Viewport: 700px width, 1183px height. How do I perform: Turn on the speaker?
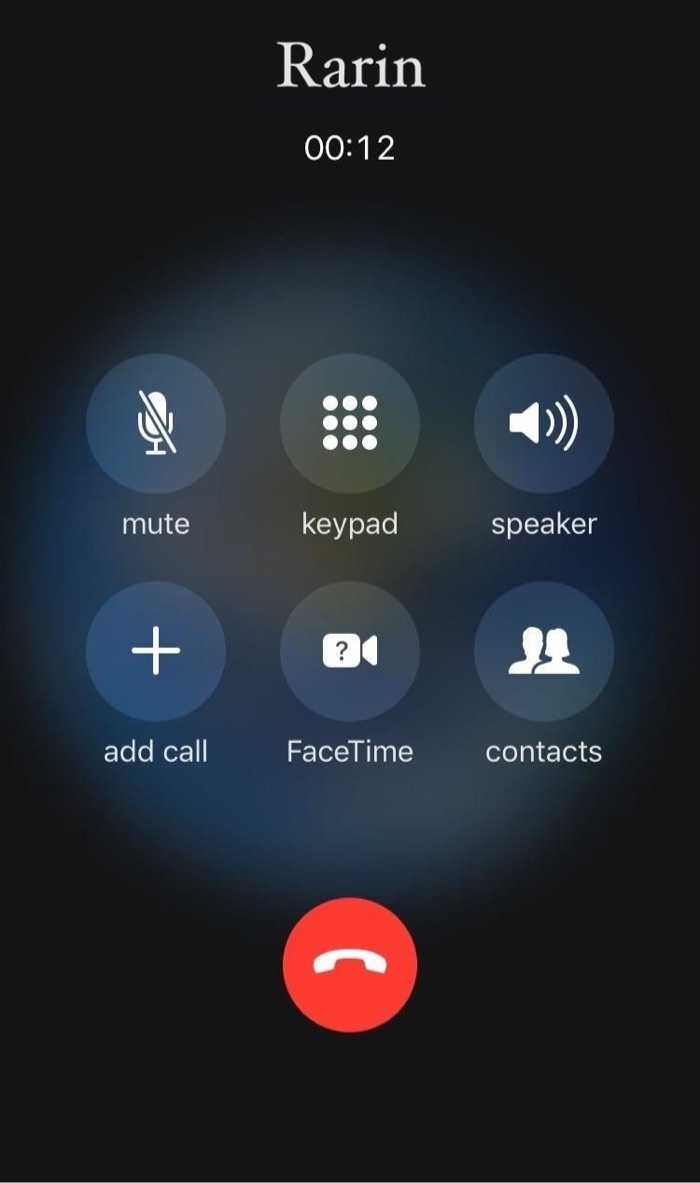543,424
